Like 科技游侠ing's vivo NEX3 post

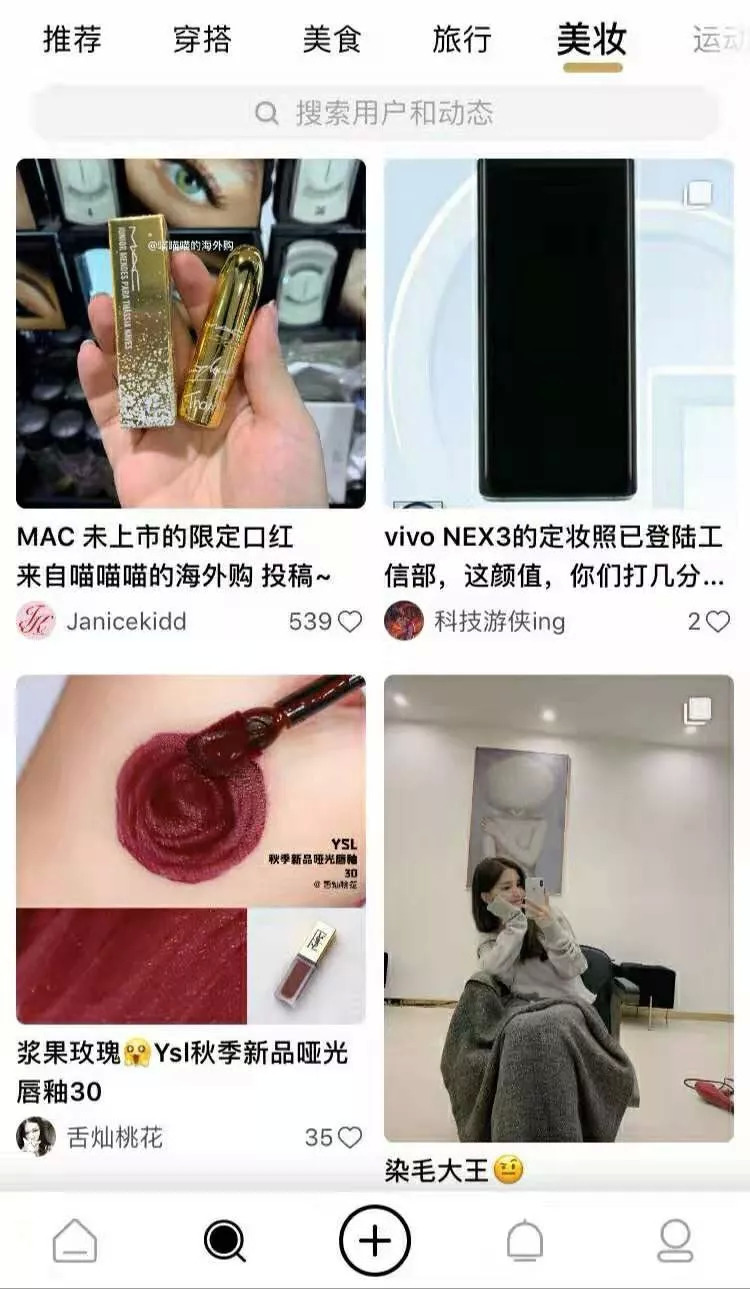(x=718, y=622)
